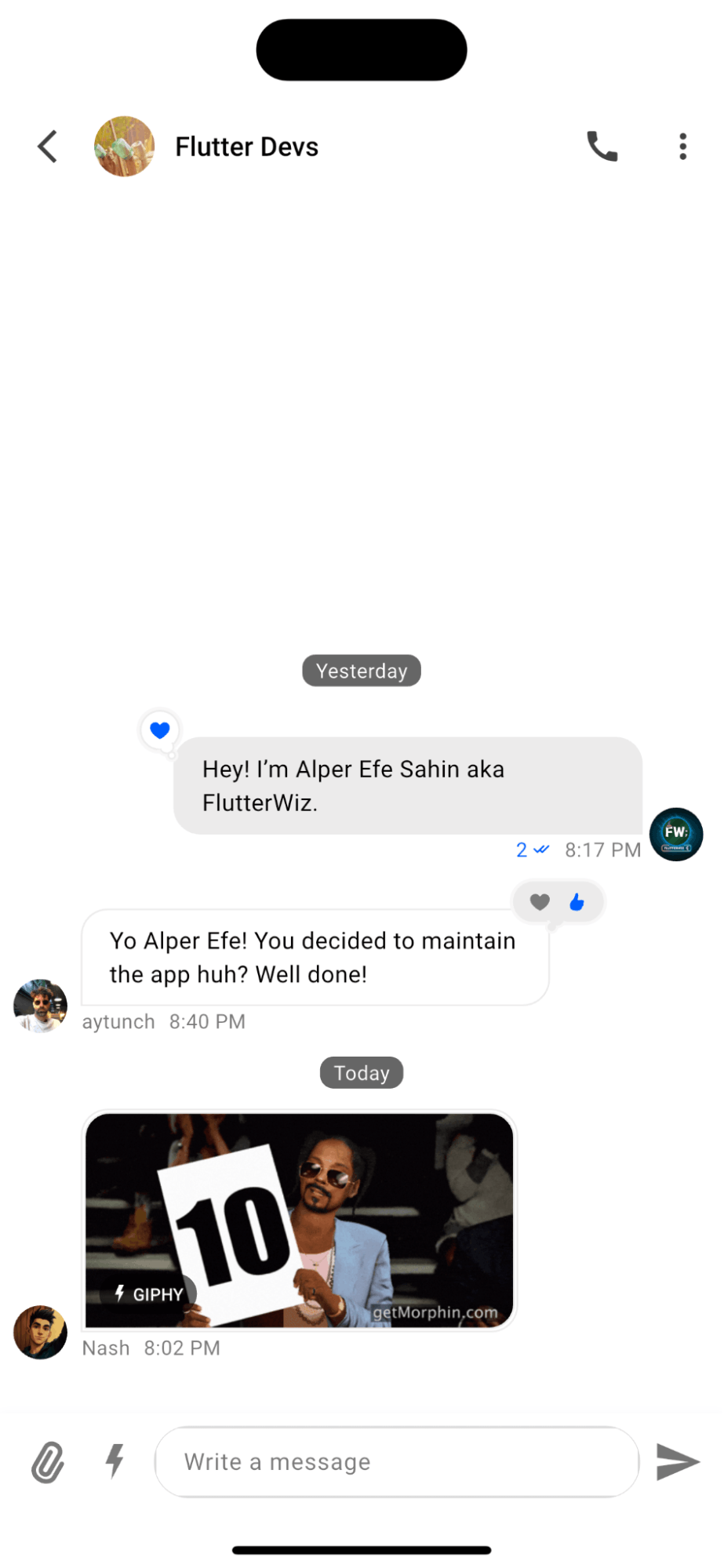The width and height of the screenshot is (724, 1568).
Task: Open Nash's profile avatar
Action: point(40,1332)
